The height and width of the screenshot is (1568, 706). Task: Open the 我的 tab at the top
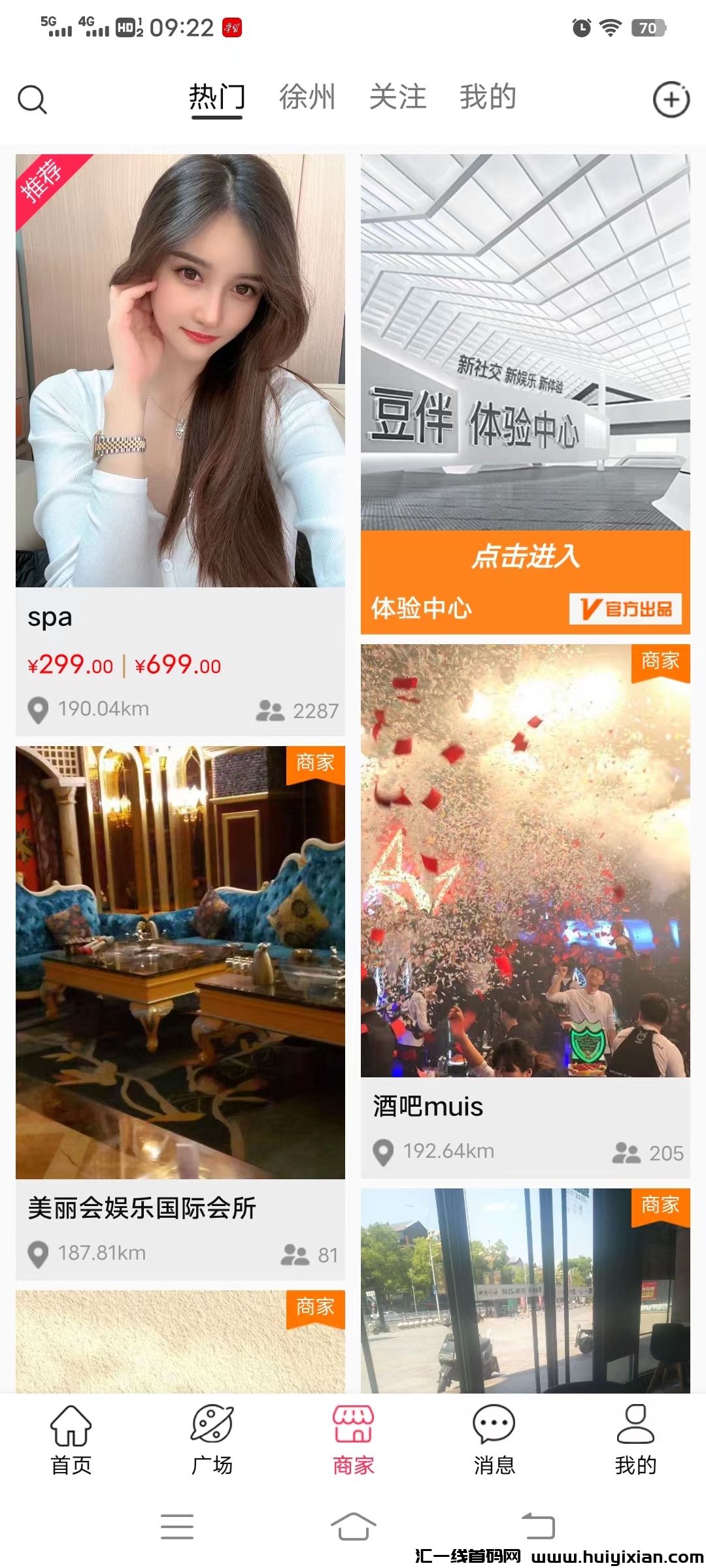click(487, 97)
